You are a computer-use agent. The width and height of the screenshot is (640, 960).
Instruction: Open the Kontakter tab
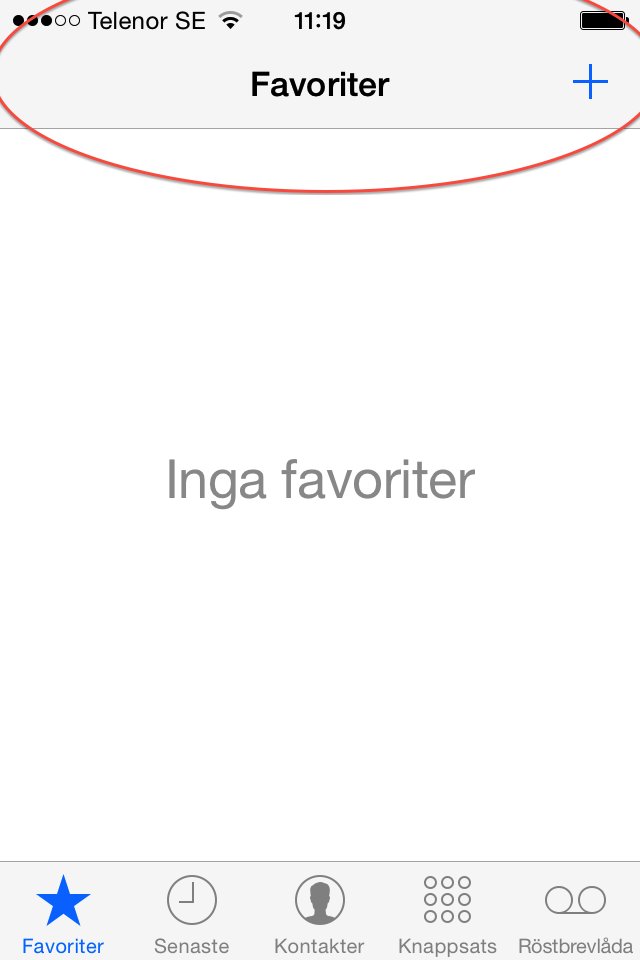[319, 913]
